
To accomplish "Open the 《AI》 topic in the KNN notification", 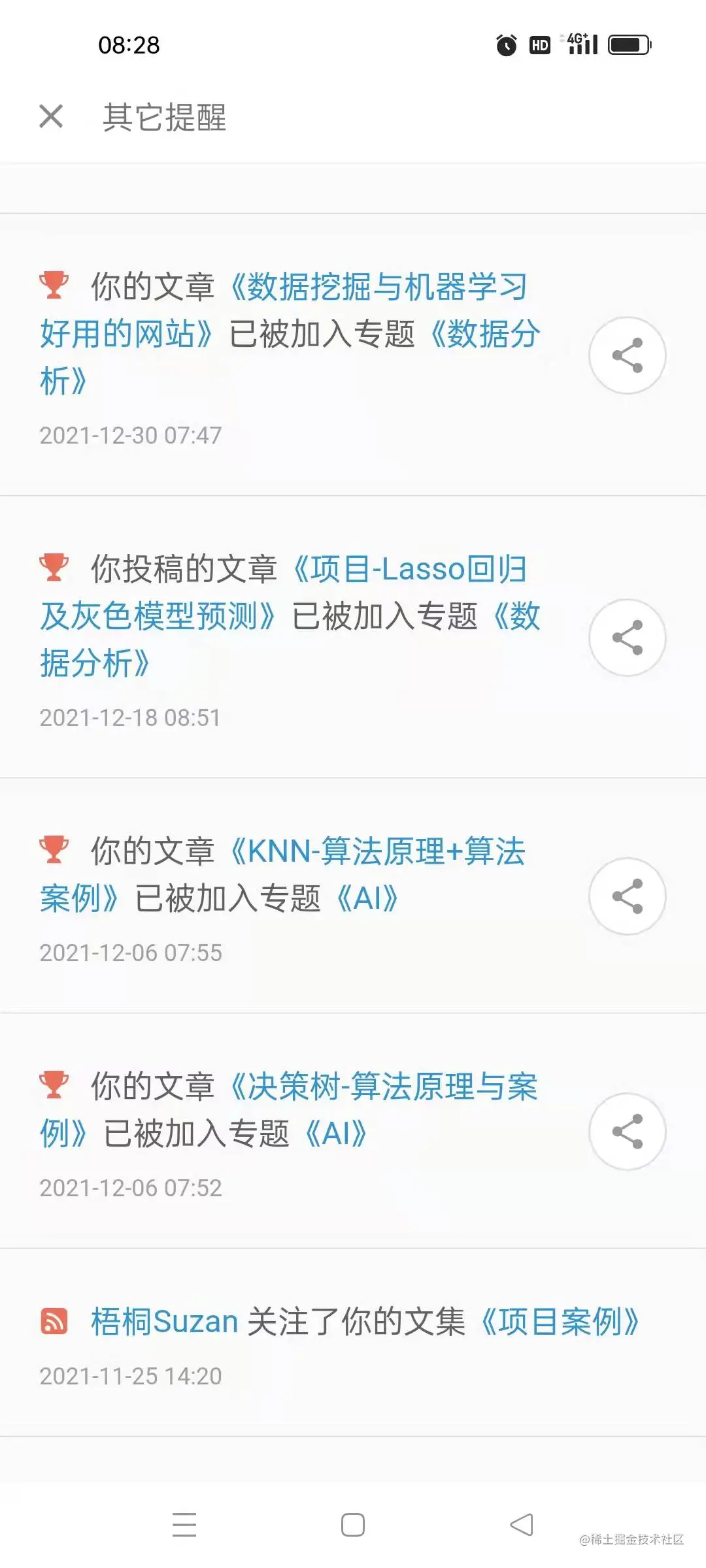I will (x=367, y=899).
